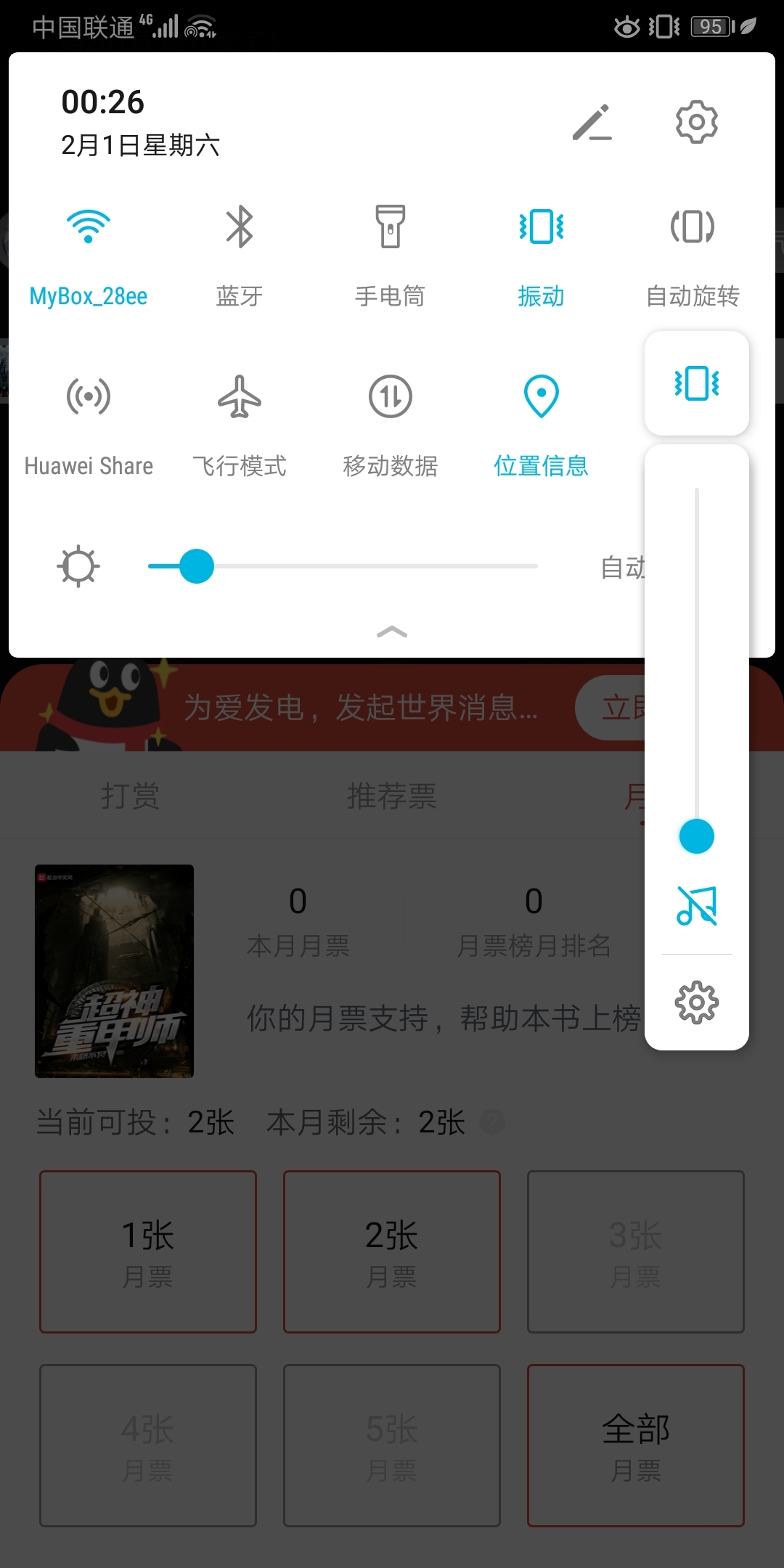Turn on mobile data (移动数据)
784x1568 pixels.
tap(390, 397)
